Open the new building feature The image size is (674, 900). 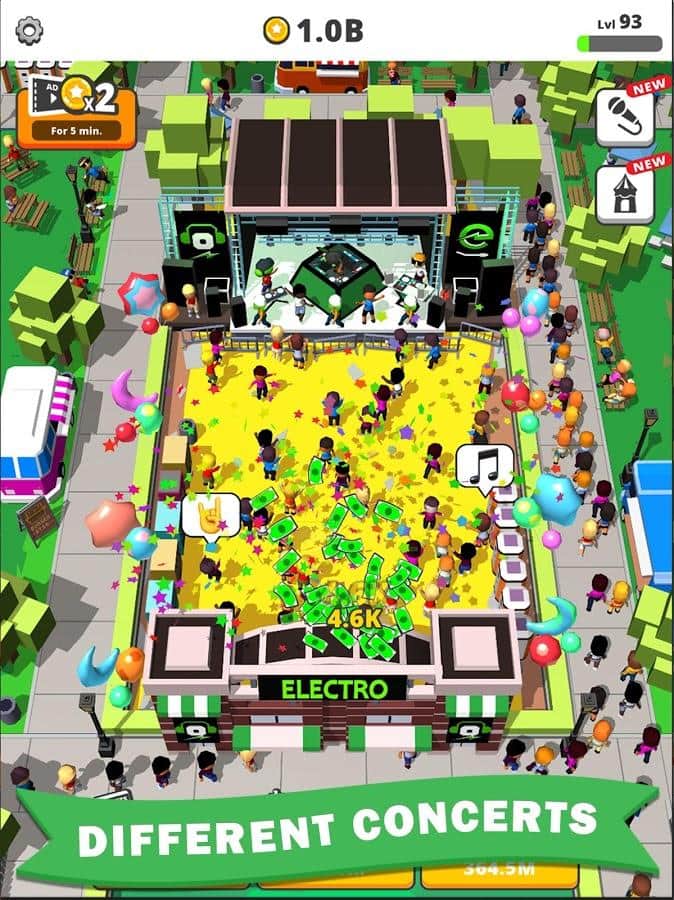(x=625, y=194)
